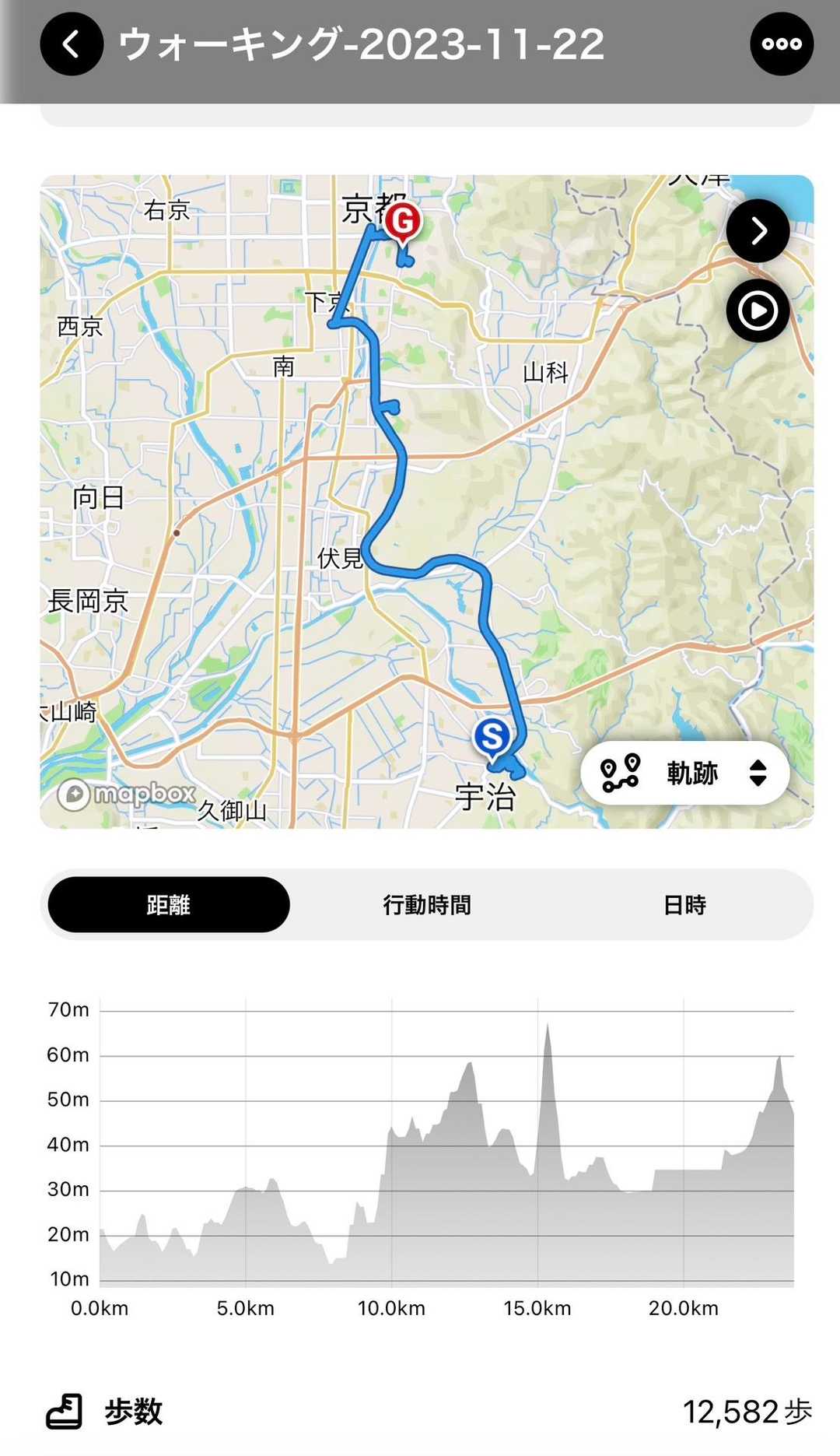The height and width of the screenshot is (1456, 840).
Task: Switch to the 行動時間 tab
Action: (x=426, y=905)
